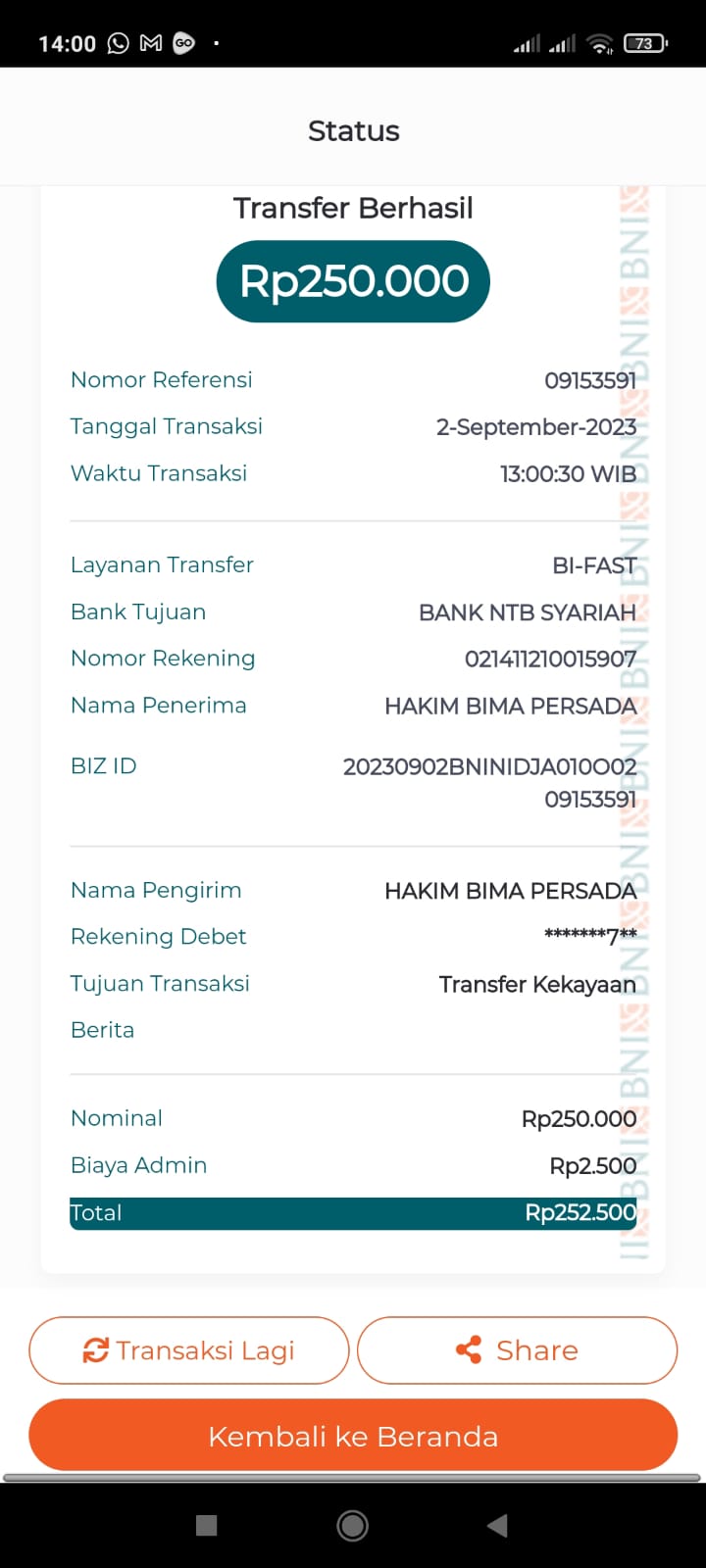The height and width of the screenshot is (1568, 706).
Task: Tap the Transaksi Lagi button
Action: coord(189,1350)
